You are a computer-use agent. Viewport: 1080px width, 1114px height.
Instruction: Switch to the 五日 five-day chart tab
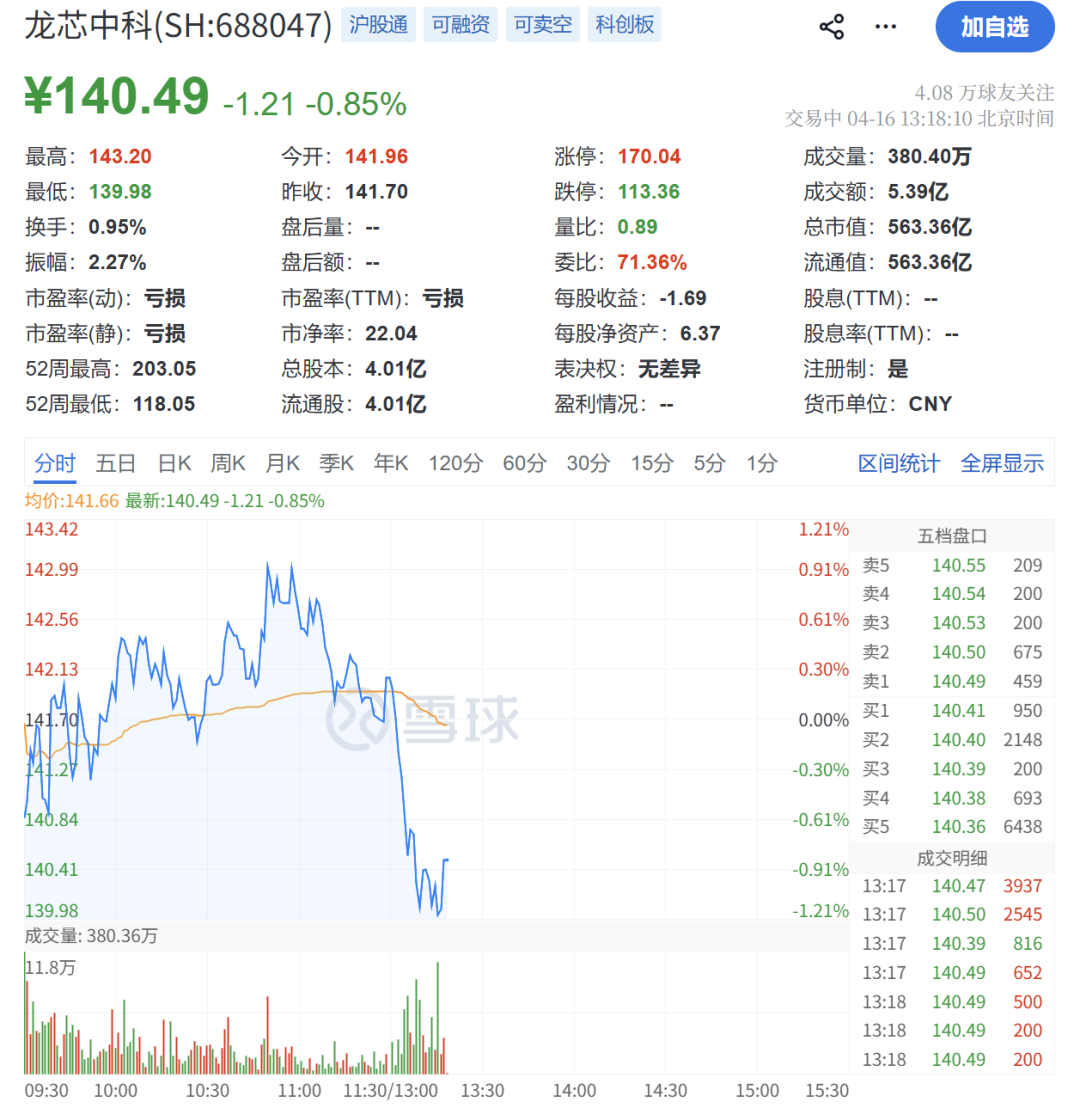coord(117,463)
